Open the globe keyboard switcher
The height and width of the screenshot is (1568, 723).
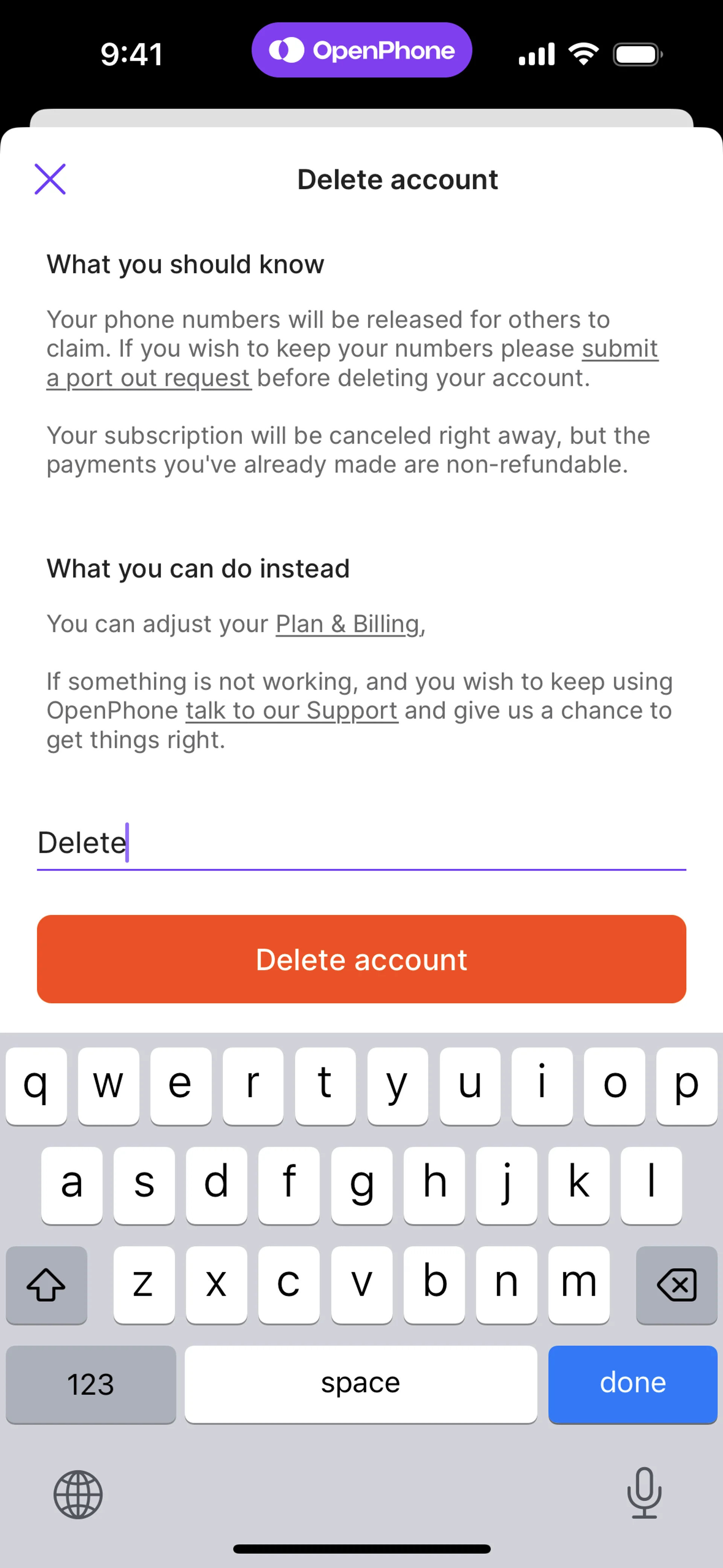click(x=78, y=1495)
